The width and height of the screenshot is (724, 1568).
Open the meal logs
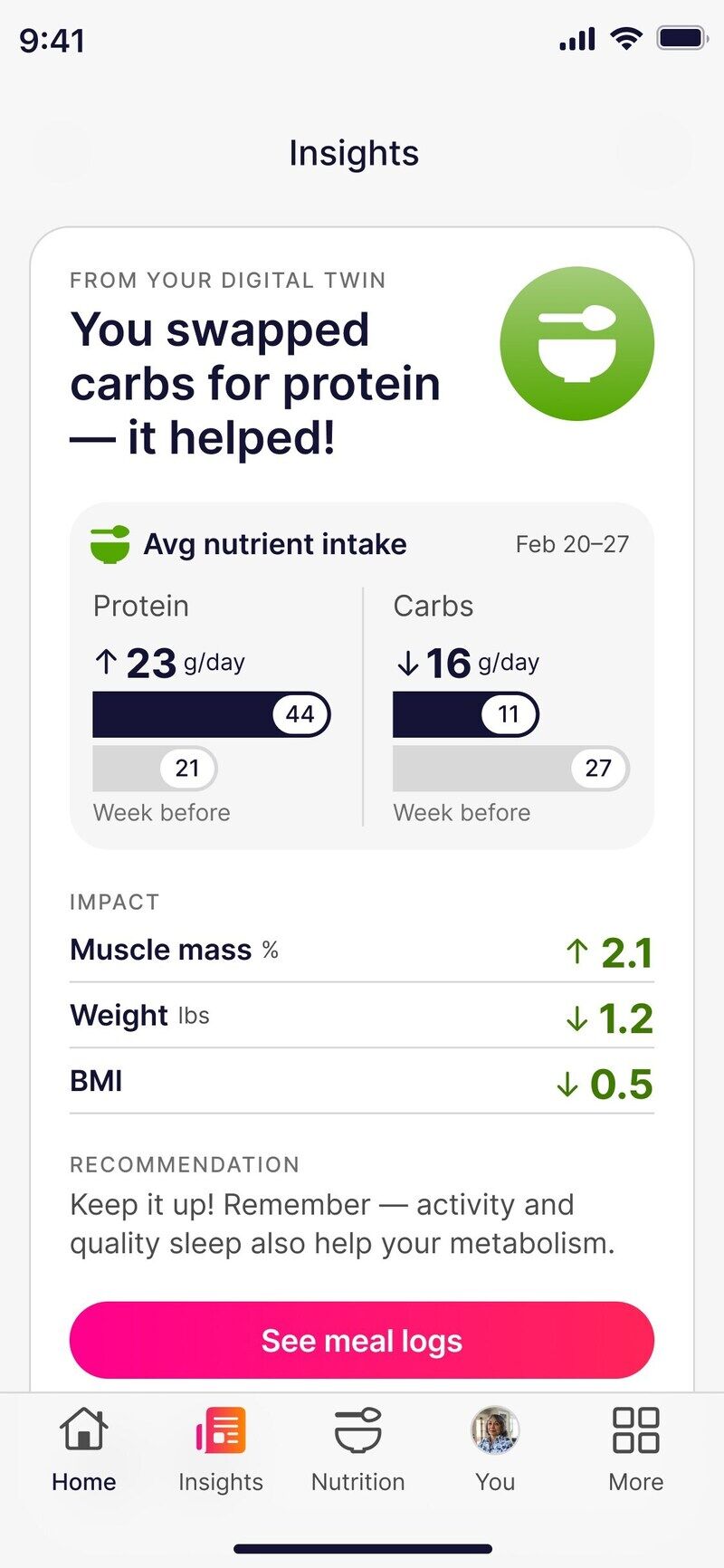pos(361,1340)
